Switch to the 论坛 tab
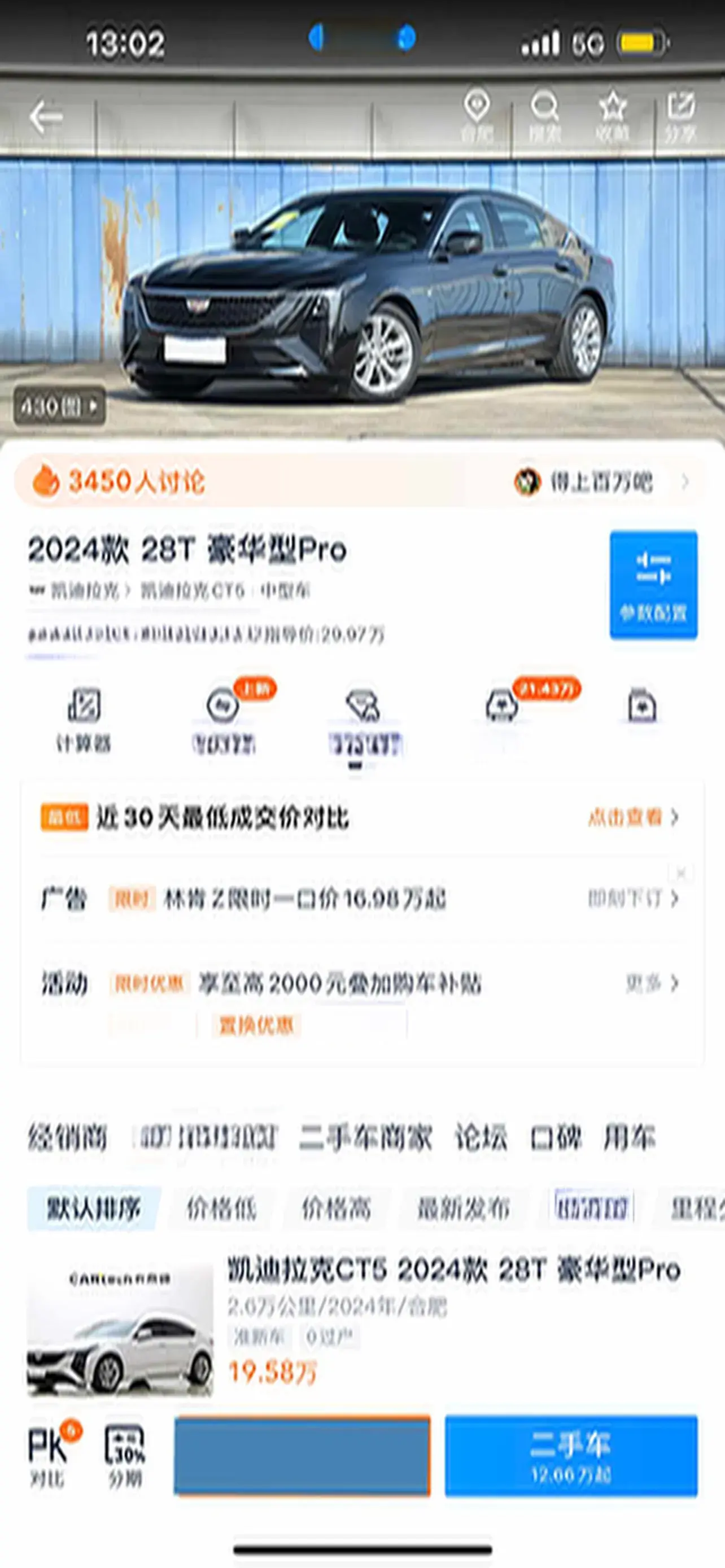Screen dimensions: 725x1568 click(x=481, y=1137)
